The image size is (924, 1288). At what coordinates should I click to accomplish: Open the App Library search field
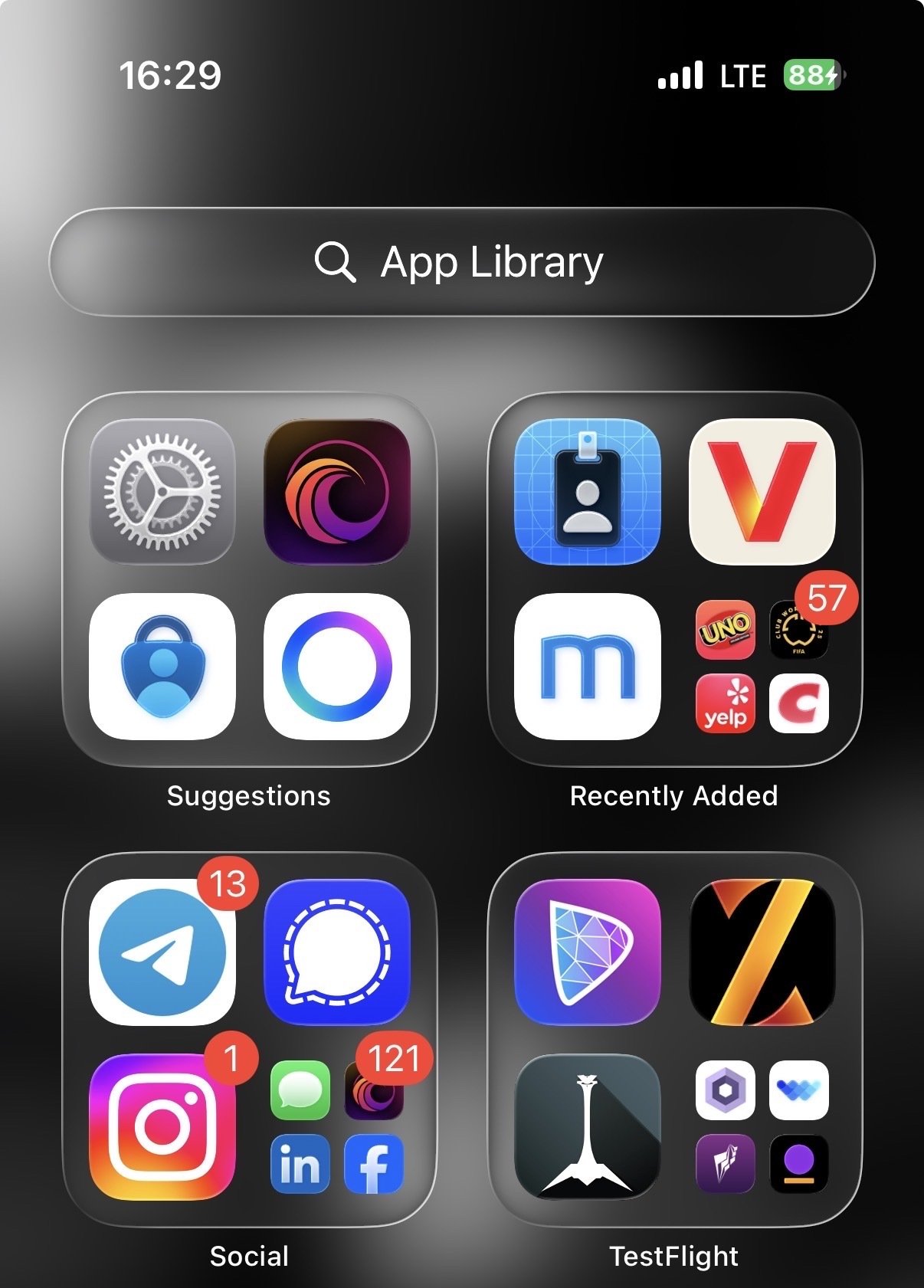[x=461, y=262]
